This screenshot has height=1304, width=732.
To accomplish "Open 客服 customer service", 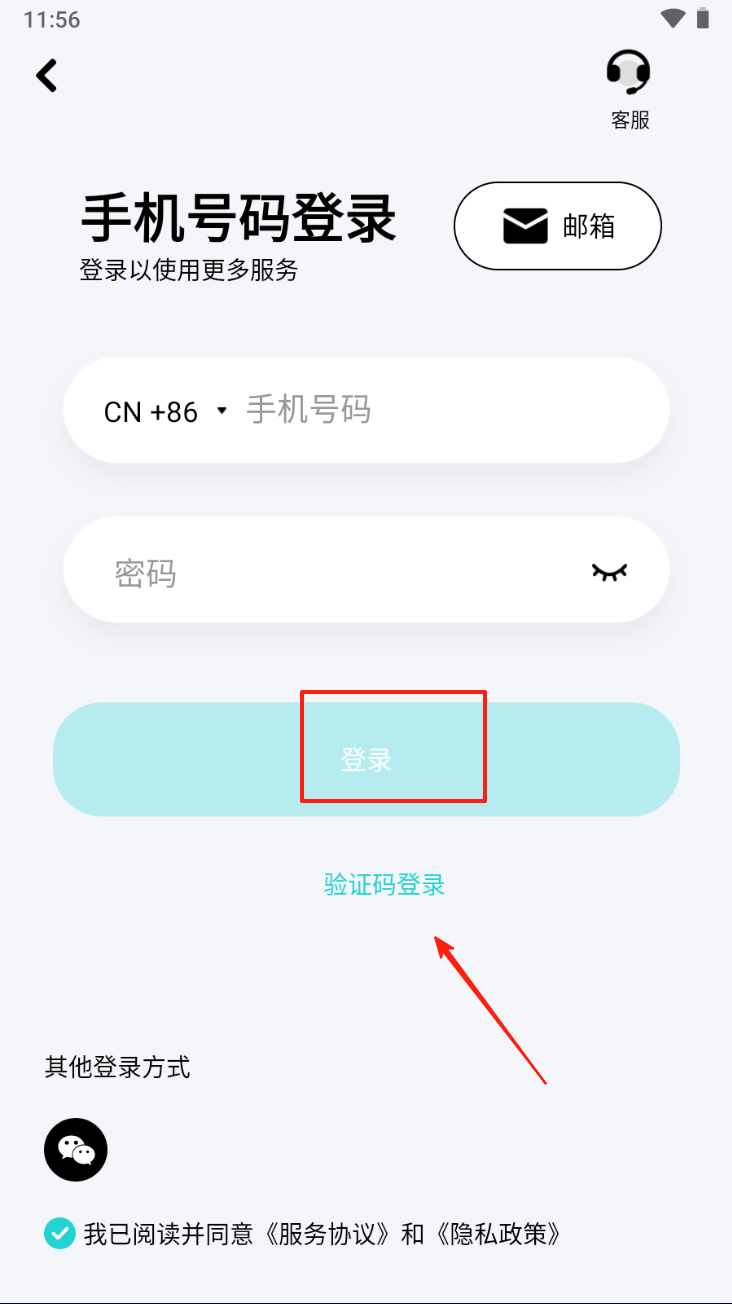I will tap(630, 91).
